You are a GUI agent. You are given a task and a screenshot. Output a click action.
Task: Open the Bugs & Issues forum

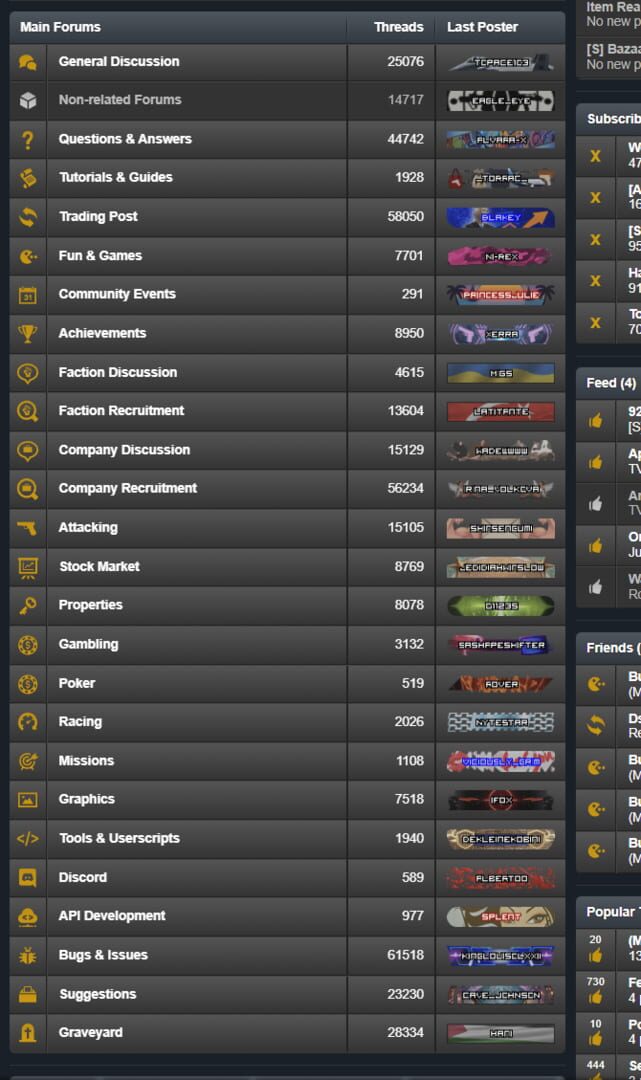pyautogui.click(x=103, y=955)
